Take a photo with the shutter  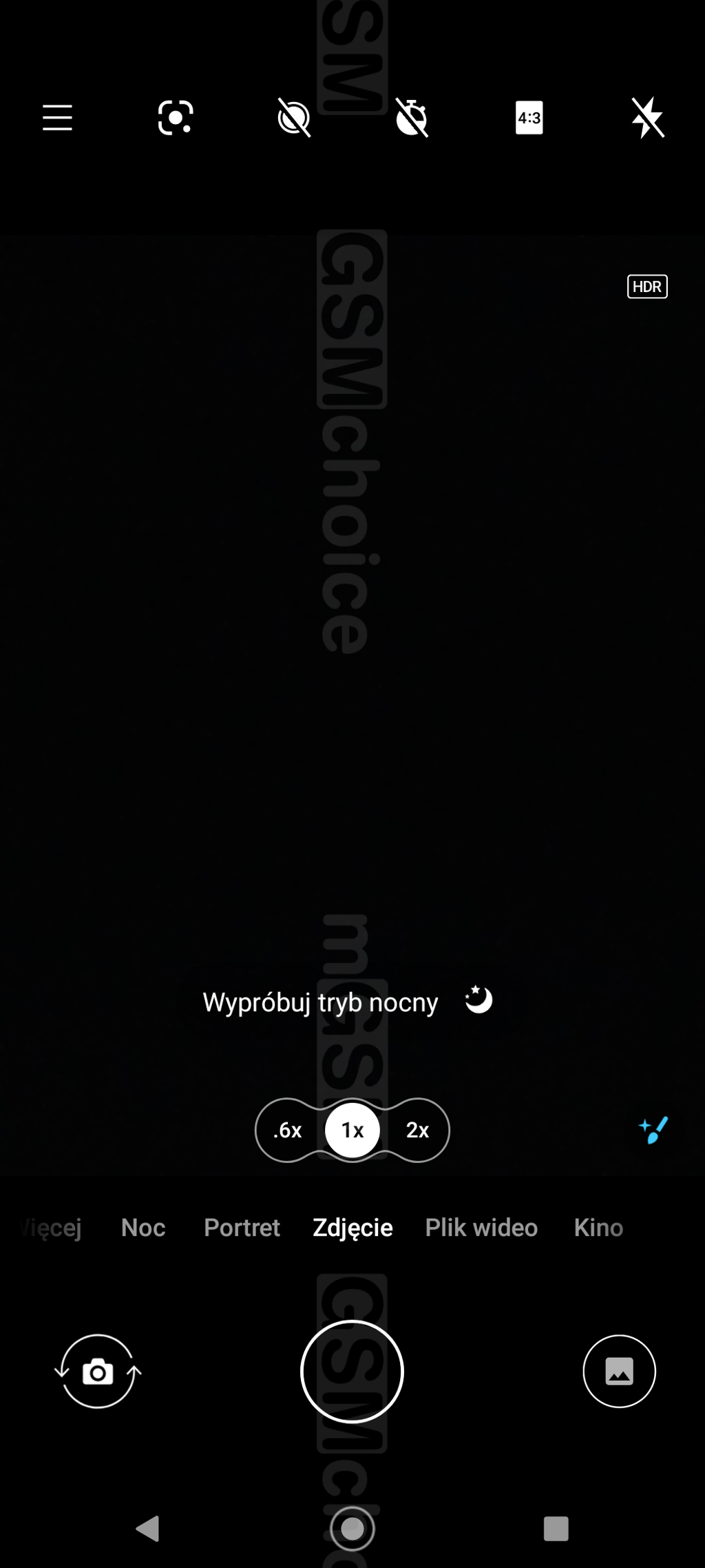point(352,1372)
